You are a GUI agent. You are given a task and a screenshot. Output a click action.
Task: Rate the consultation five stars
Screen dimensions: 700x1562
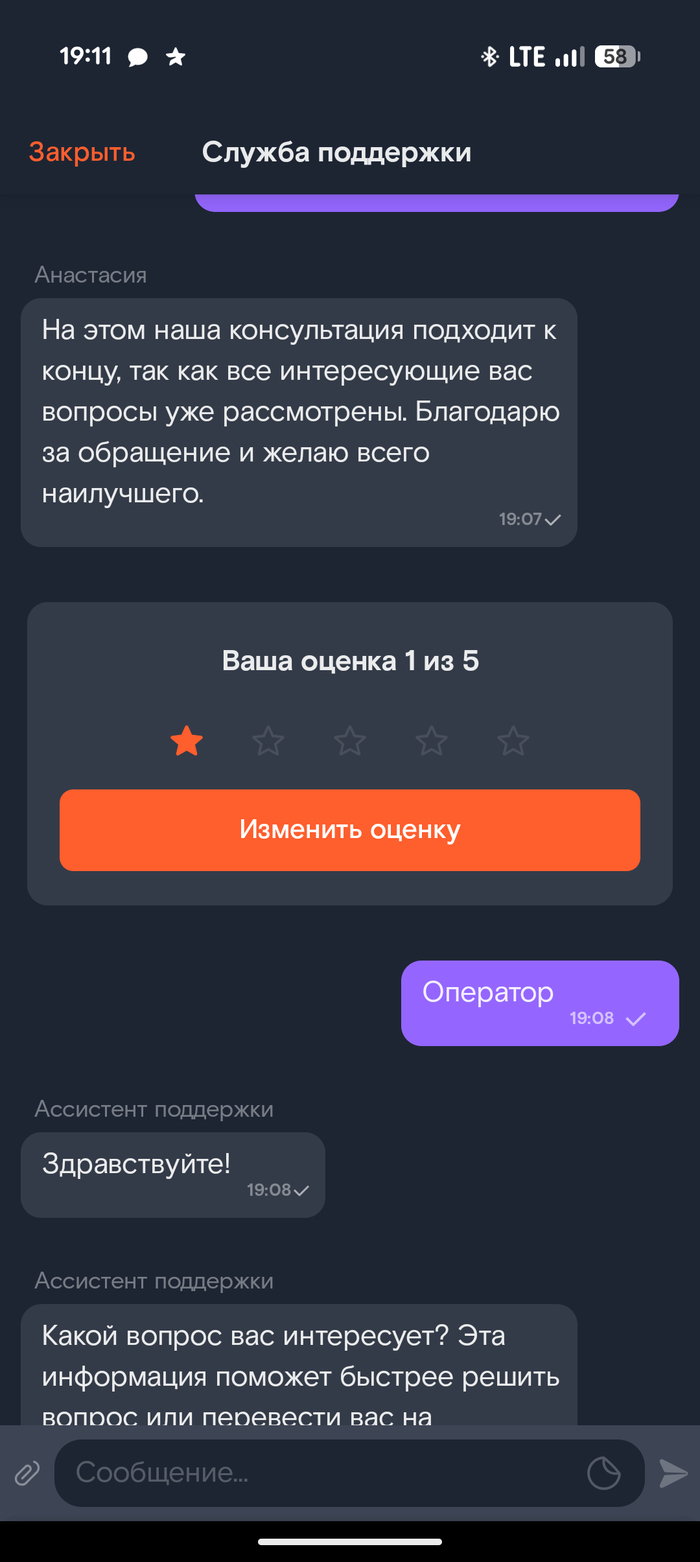[513, 741]
